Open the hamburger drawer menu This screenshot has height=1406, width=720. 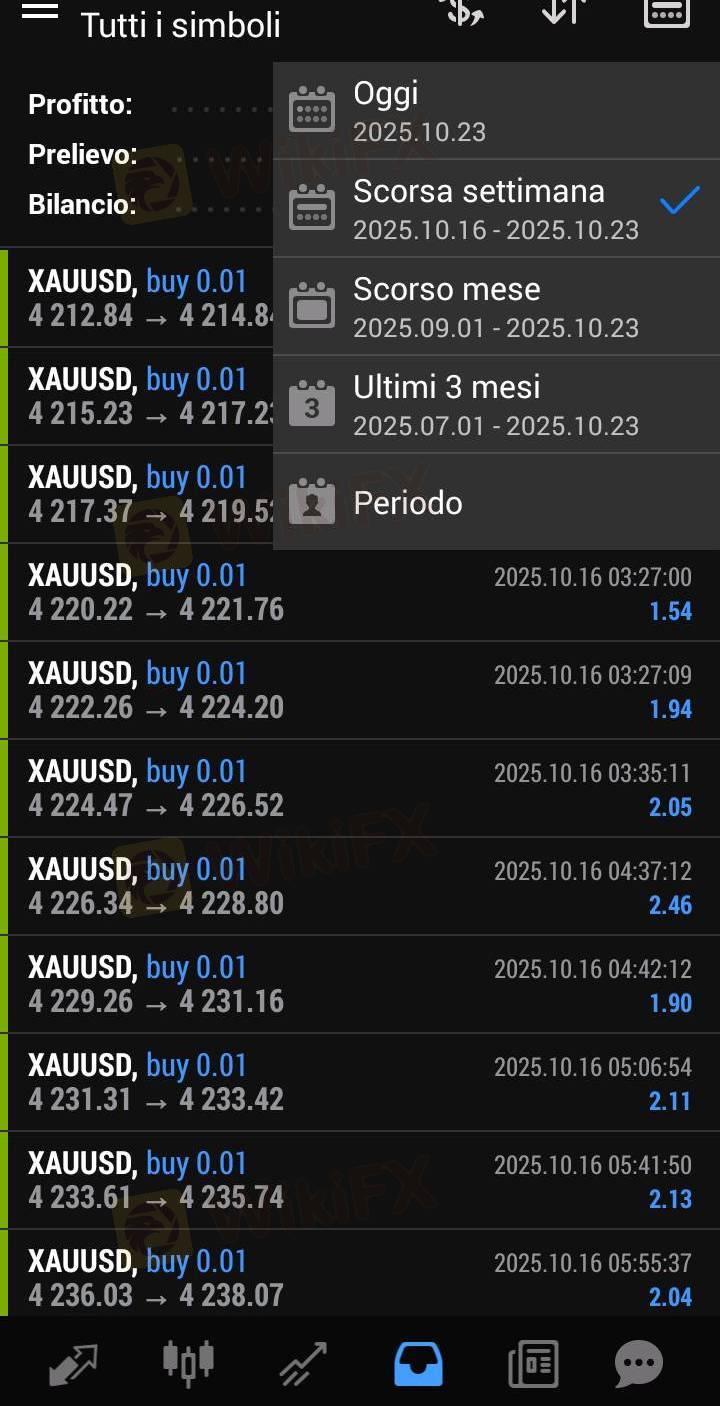(x=39, y=12)
